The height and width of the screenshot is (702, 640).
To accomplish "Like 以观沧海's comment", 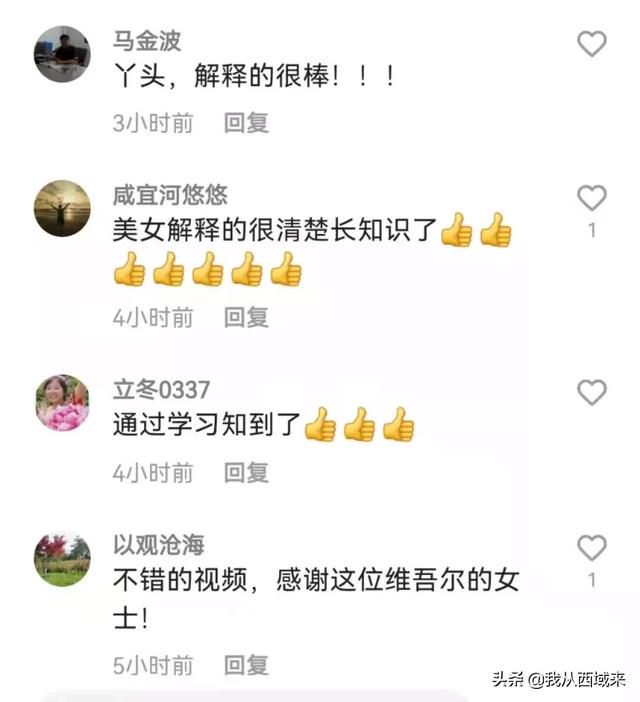I will click(x=592, y=547).
